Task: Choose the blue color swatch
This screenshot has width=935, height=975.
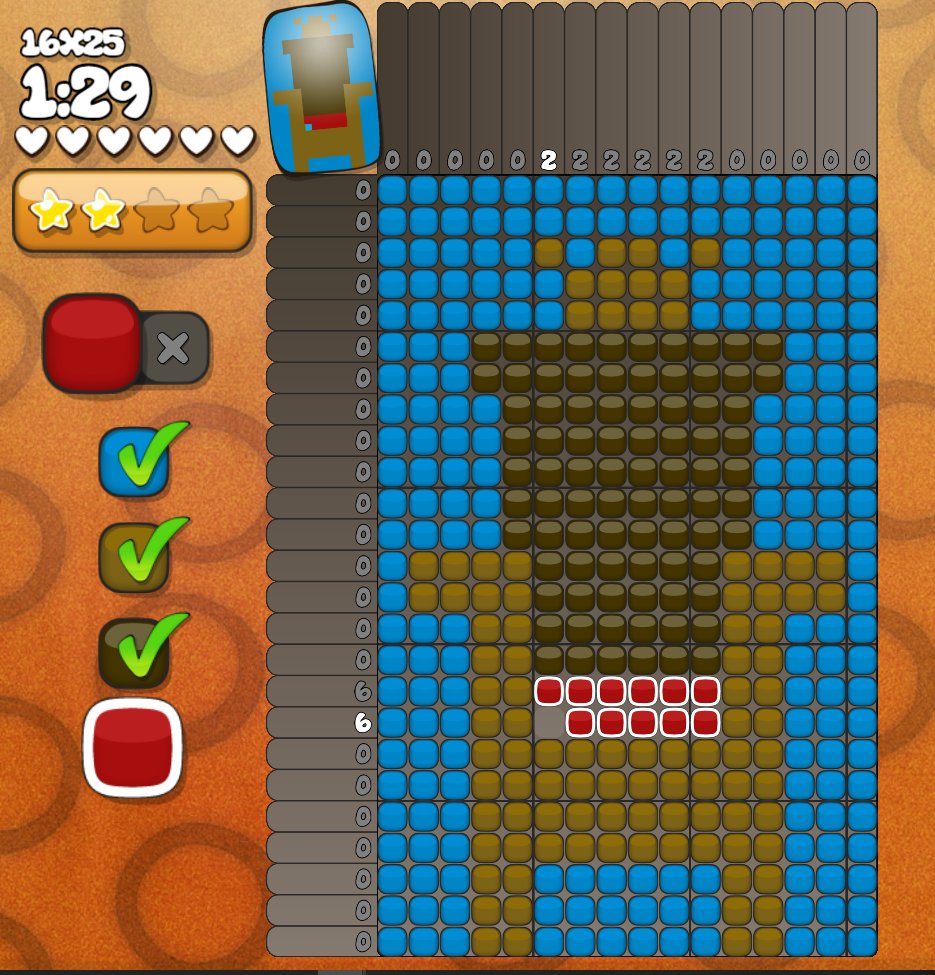Action: click(x=134, y=461)
